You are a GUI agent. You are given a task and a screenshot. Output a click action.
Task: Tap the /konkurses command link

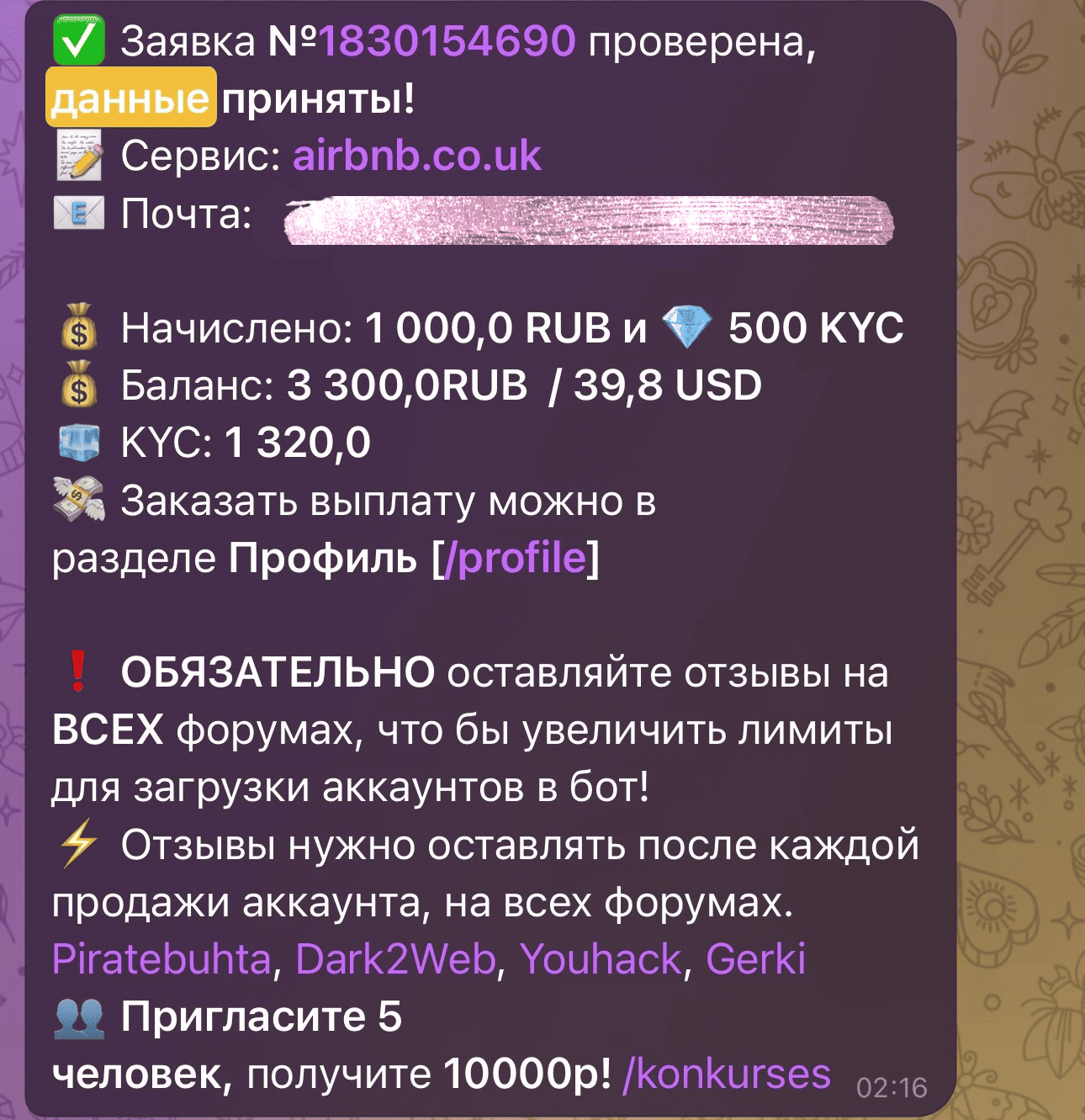click(727, 1074)
